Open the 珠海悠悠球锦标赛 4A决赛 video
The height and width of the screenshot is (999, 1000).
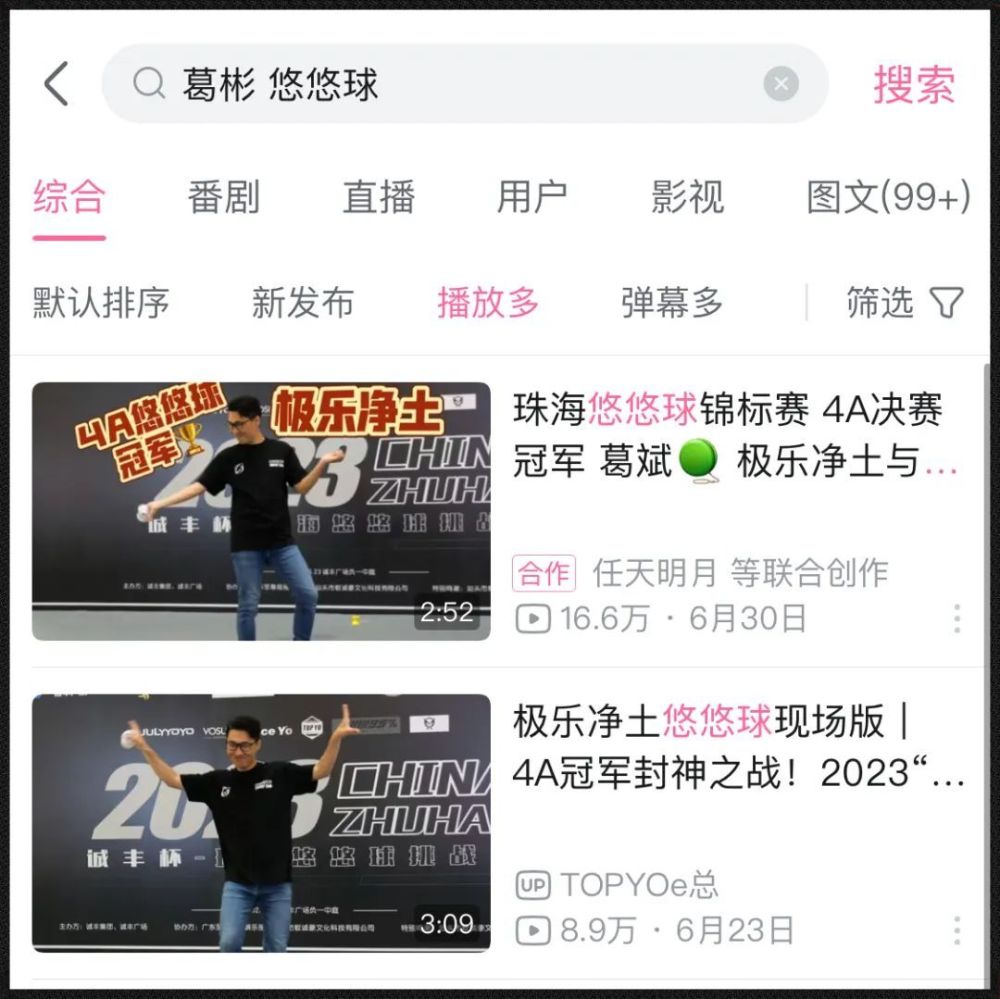click(x=262, y=511)
